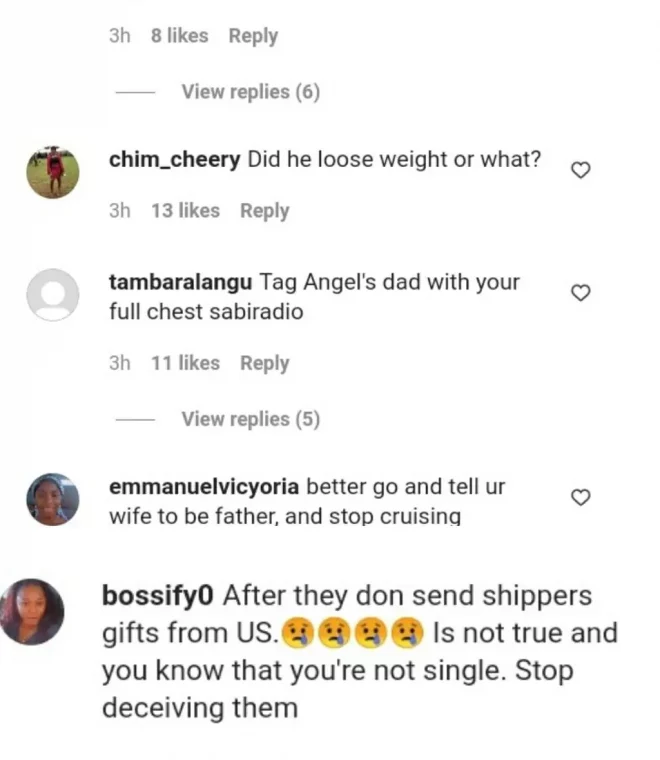Open tambaralangu's profile from username
This screenshot has height=760, width=660.
pos(179,283)
